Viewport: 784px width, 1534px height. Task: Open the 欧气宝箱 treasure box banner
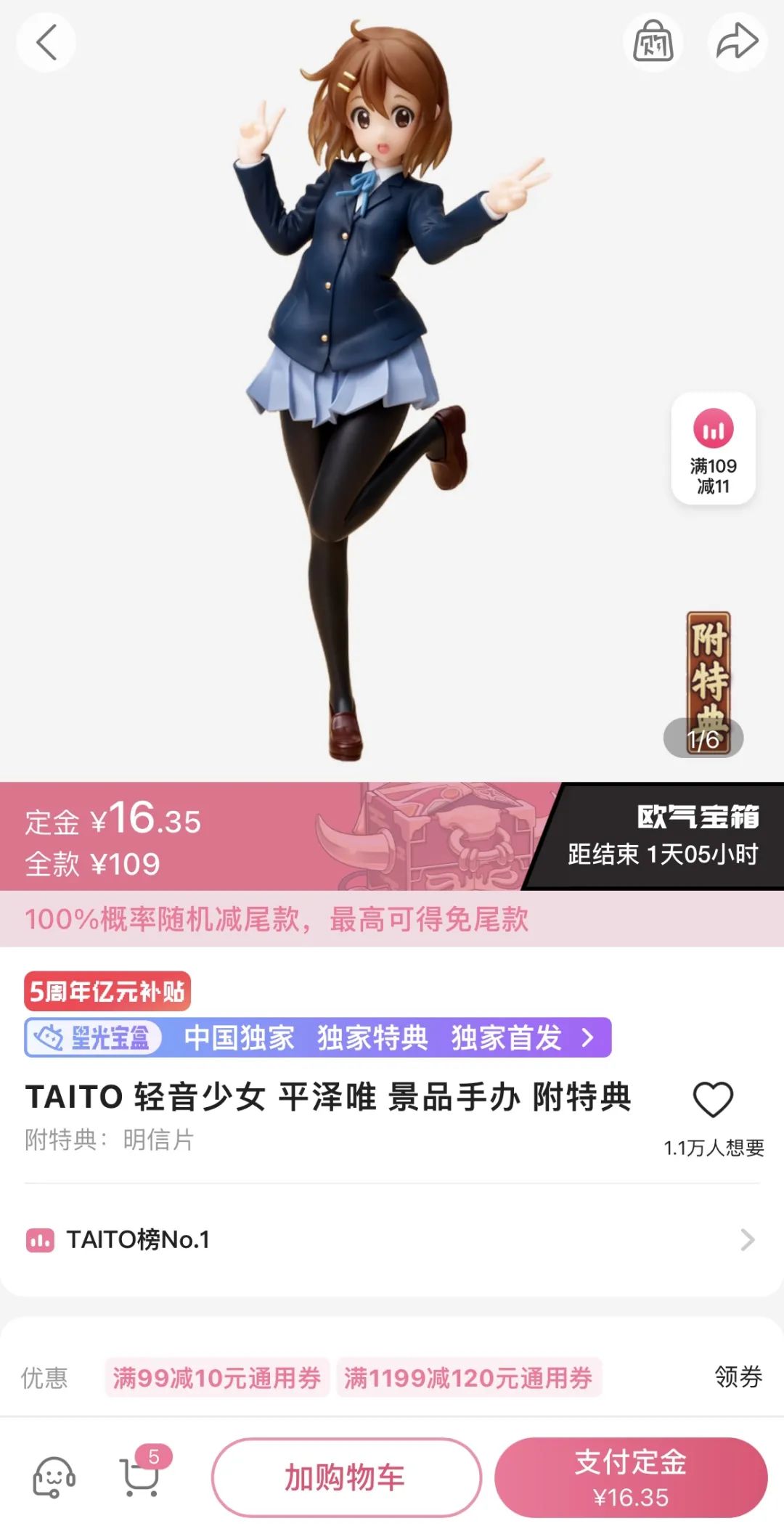(x=661, y=836)
